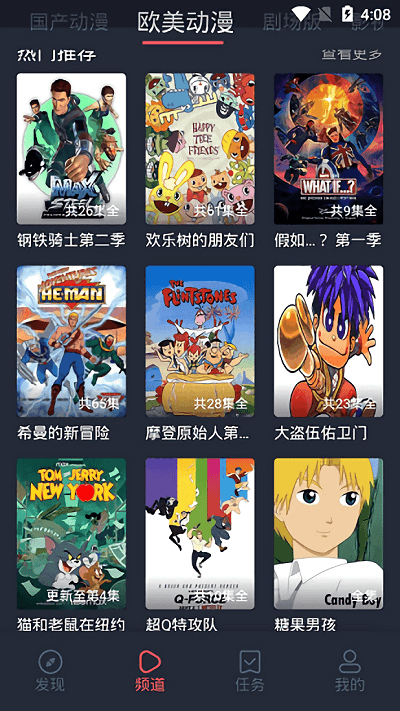Select the 频道 bottom tab
This screenshot has height=711, width=400.
point(150,671)
